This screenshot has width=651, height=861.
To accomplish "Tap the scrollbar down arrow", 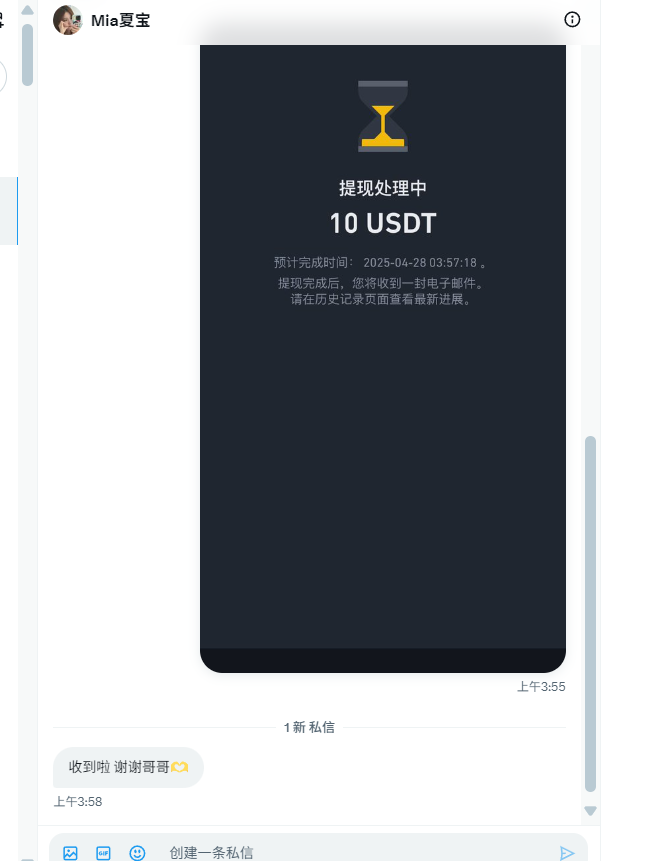I will (x=590, y=811).
